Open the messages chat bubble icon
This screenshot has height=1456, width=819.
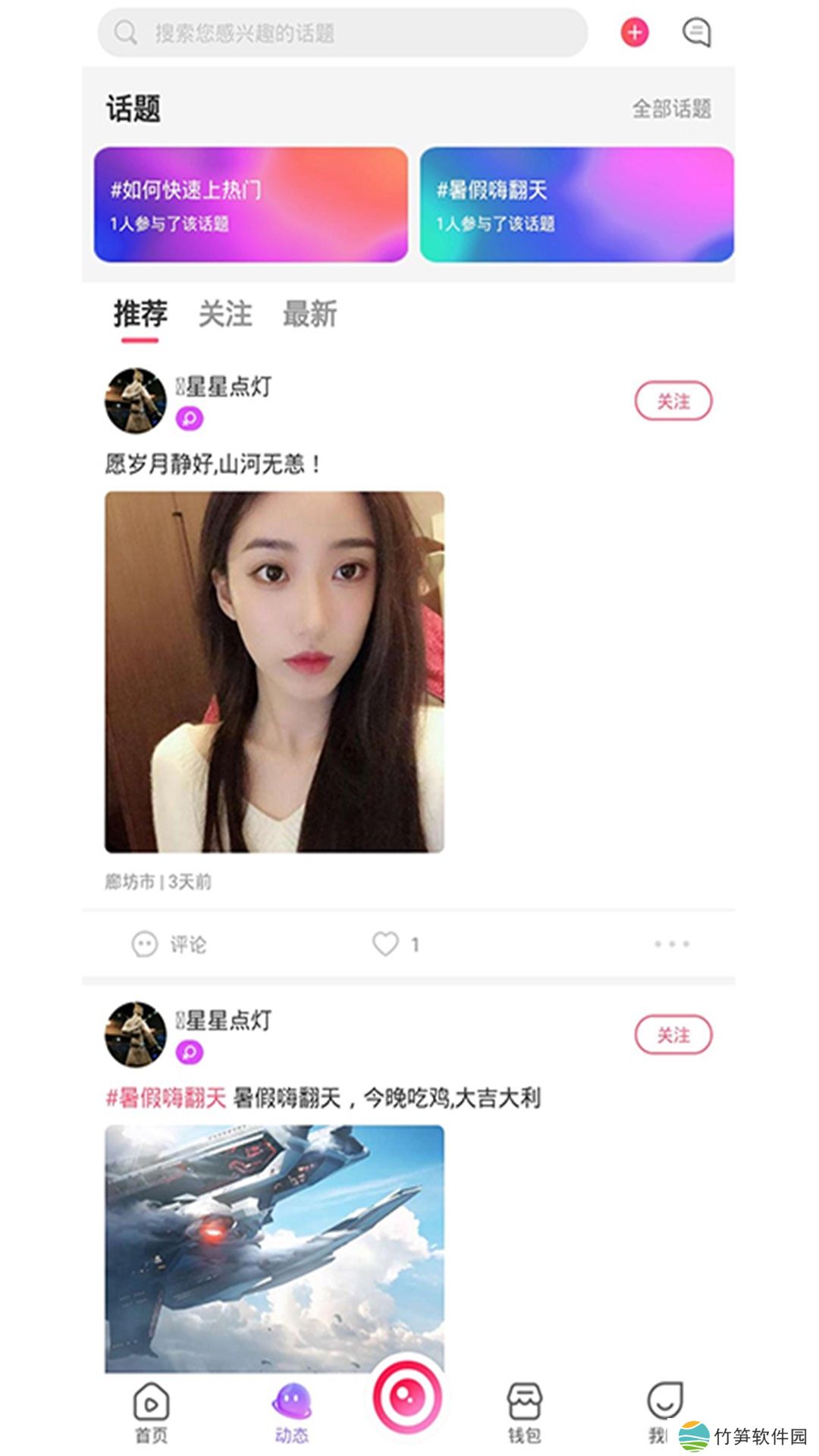coord(696,33)
